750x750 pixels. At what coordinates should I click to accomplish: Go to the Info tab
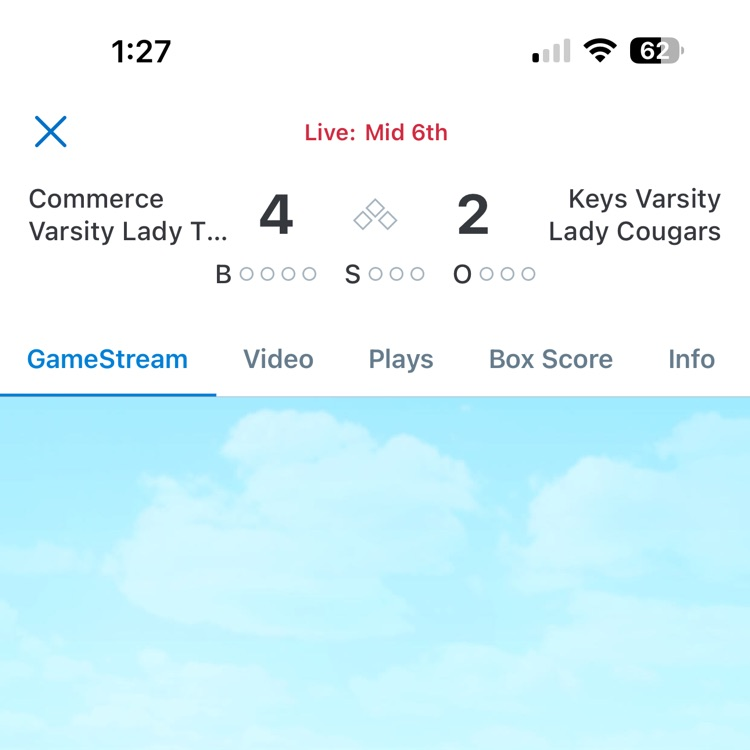click(x=691, y=359)
